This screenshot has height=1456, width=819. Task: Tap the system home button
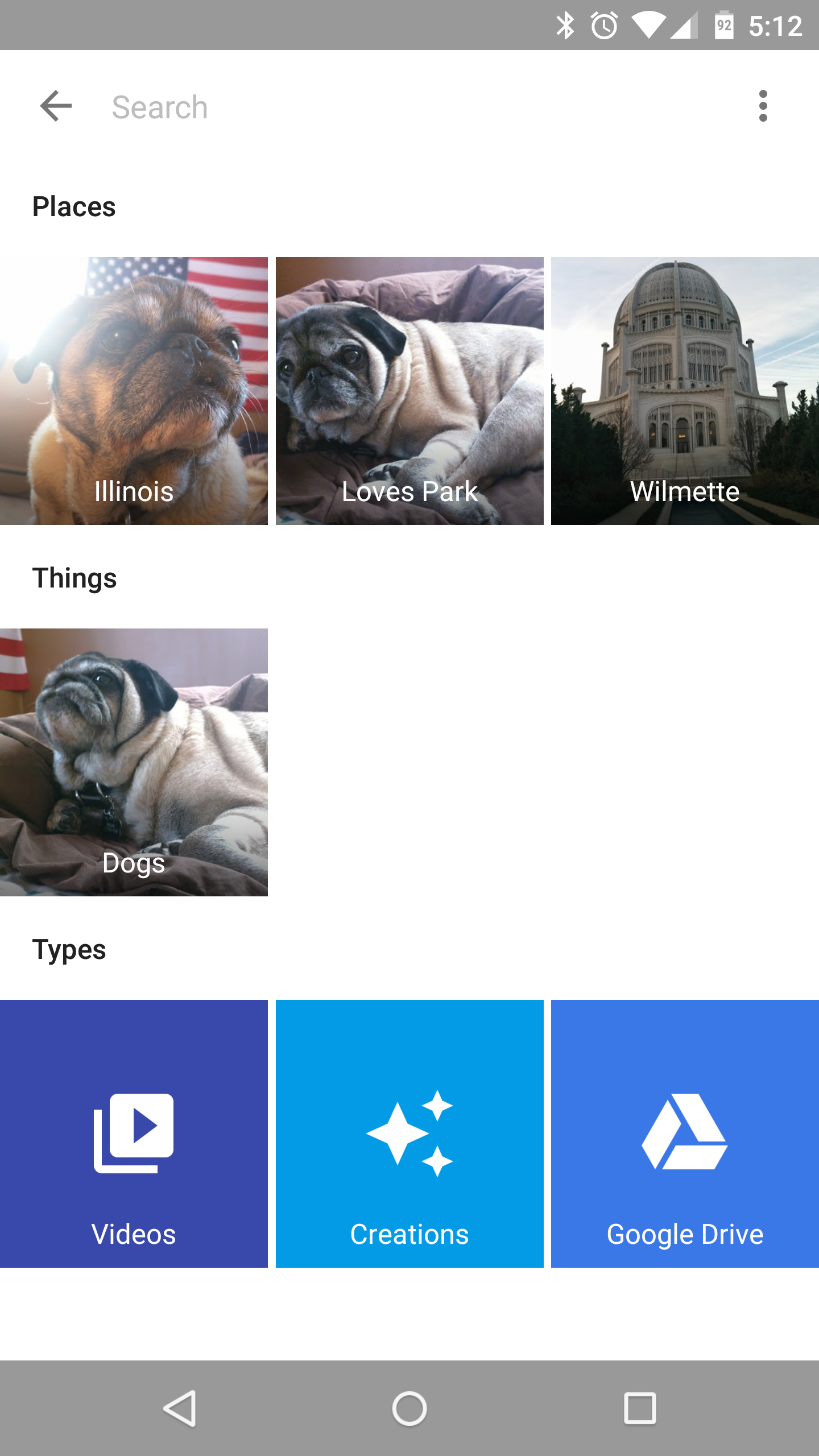point(409,1409)
